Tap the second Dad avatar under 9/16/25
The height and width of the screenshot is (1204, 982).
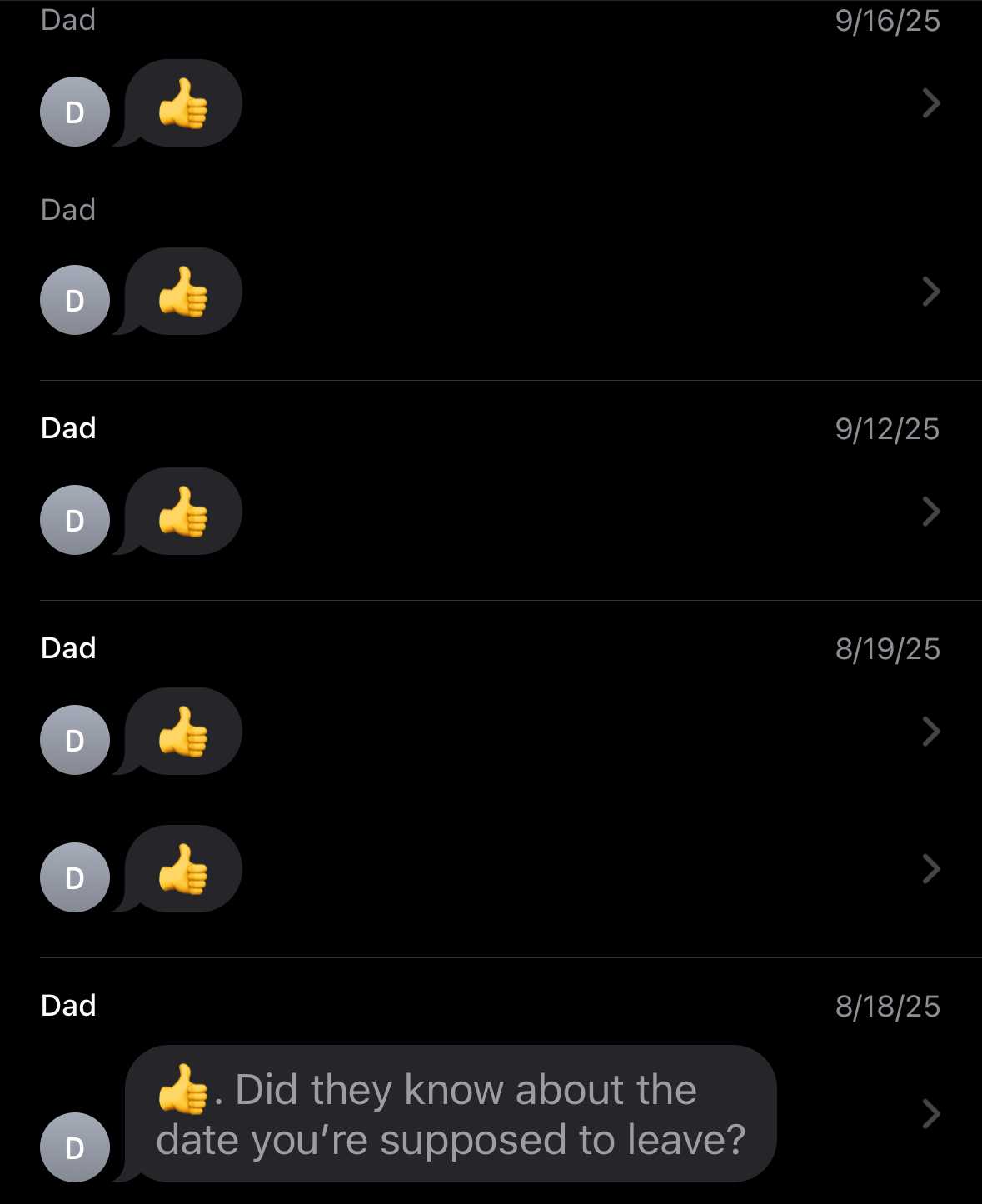74,299
